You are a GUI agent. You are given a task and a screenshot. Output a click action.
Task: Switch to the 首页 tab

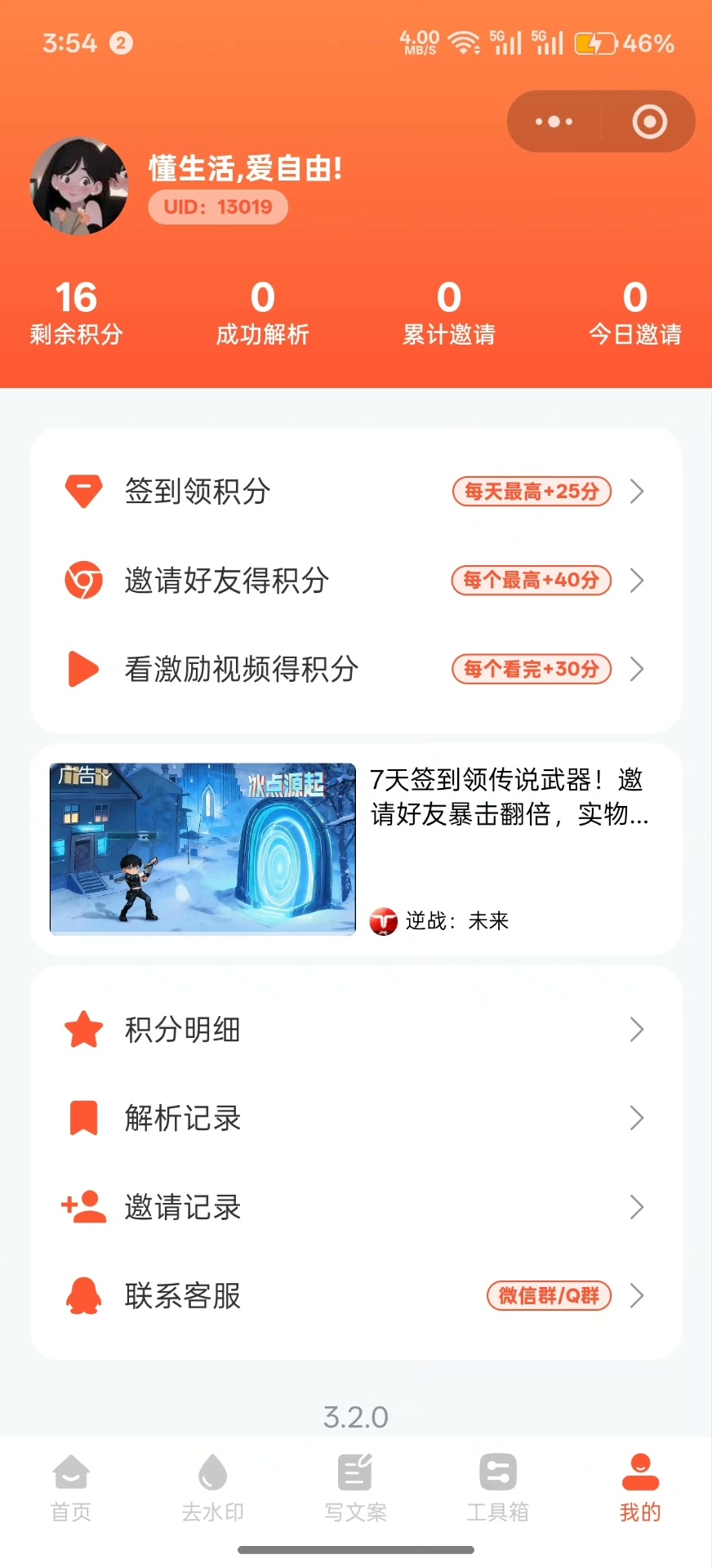pyautogui.click(x=71, y=1488)
